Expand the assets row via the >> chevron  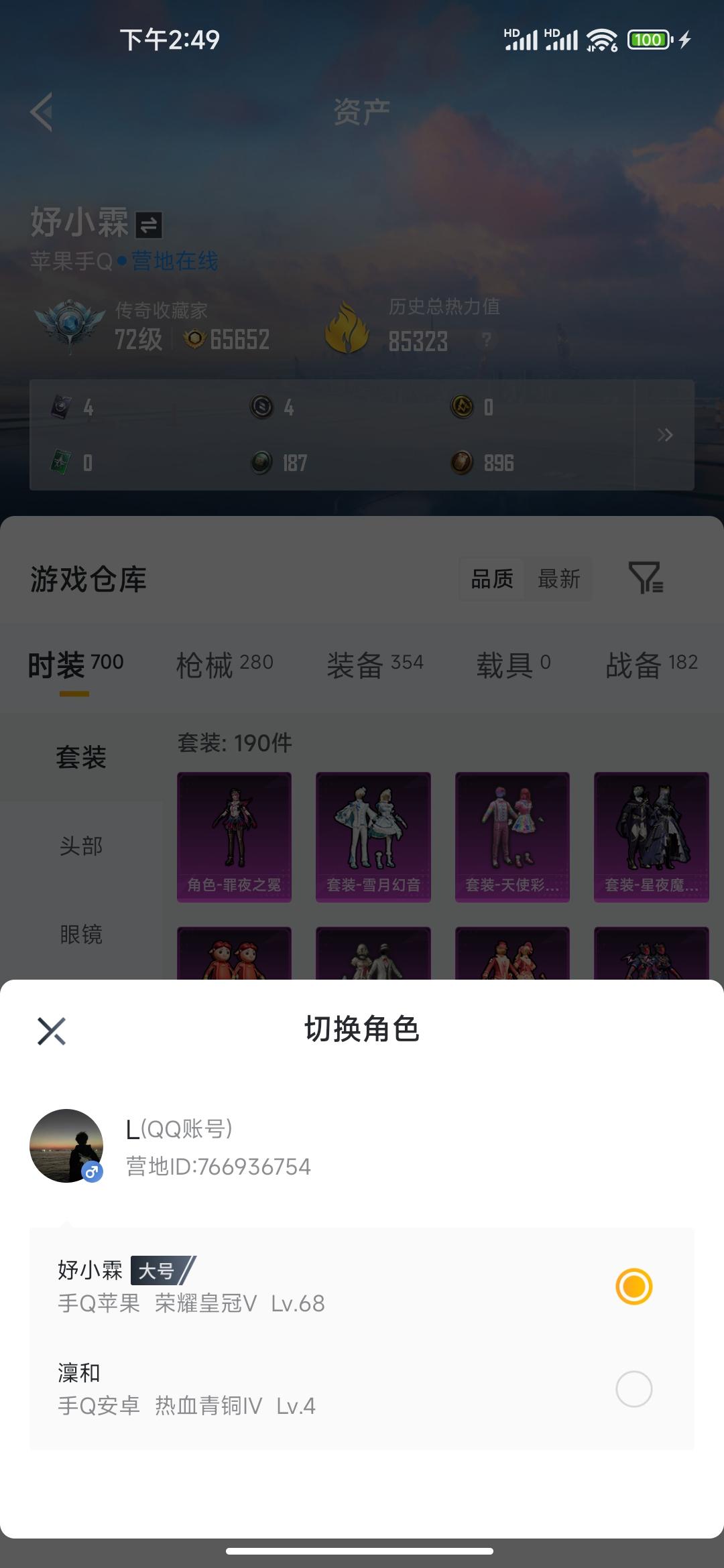pos(666,435)
